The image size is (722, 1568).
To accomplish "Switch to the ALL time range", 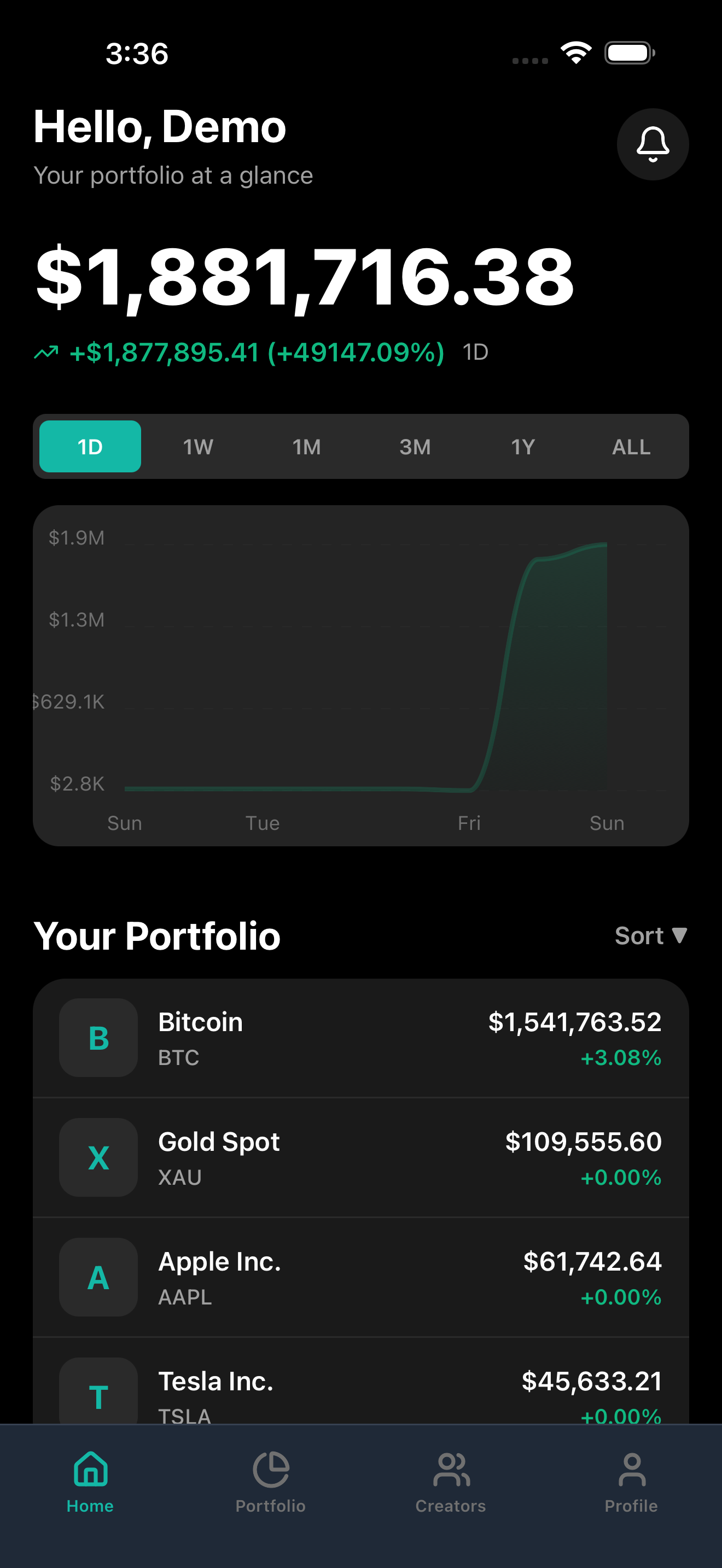I will coord(631,447).
